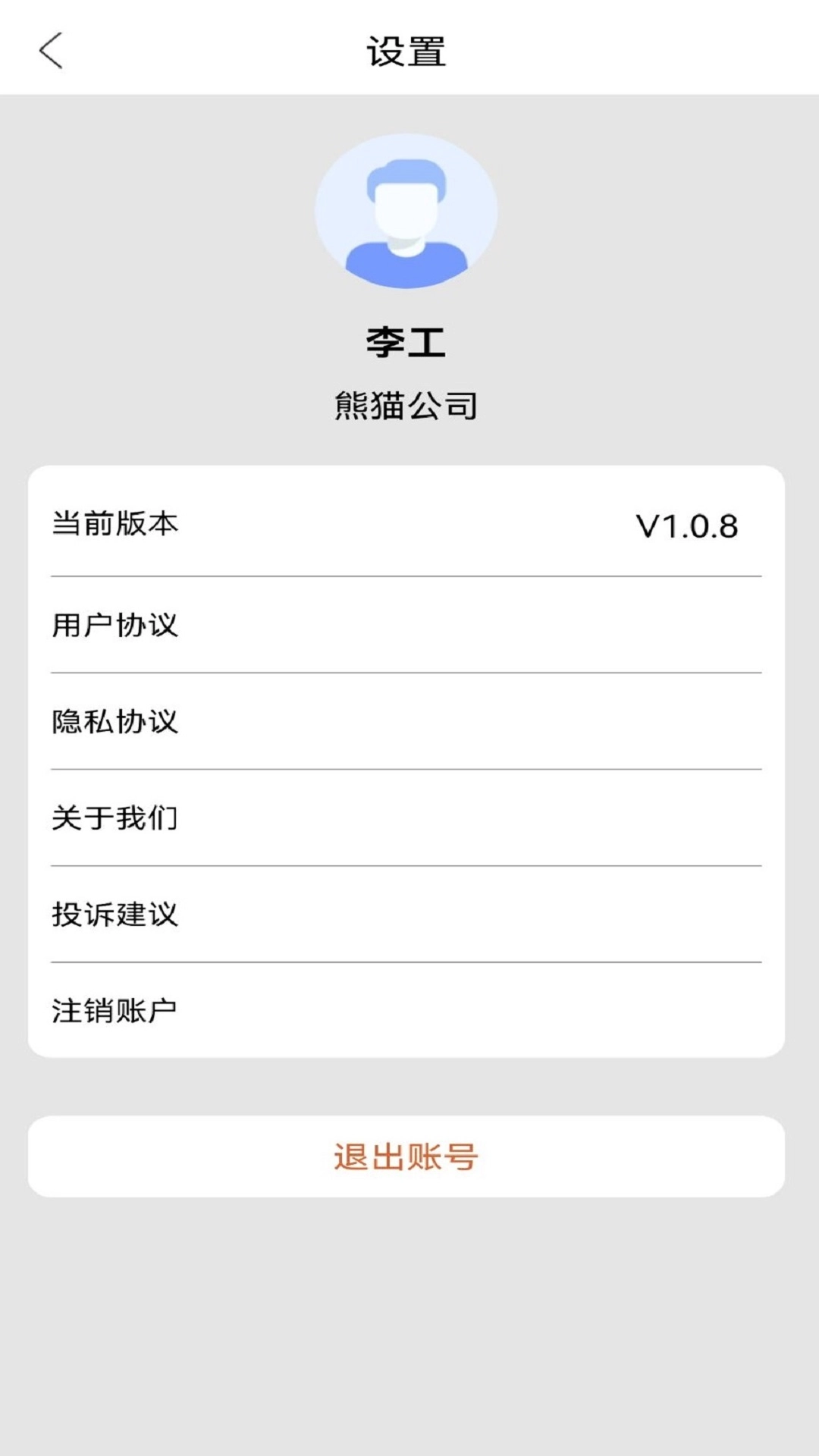The width and height of the screenshot is (819, 1456).
Task: Select 投诉建议 to give feedback
Action: 406,914
